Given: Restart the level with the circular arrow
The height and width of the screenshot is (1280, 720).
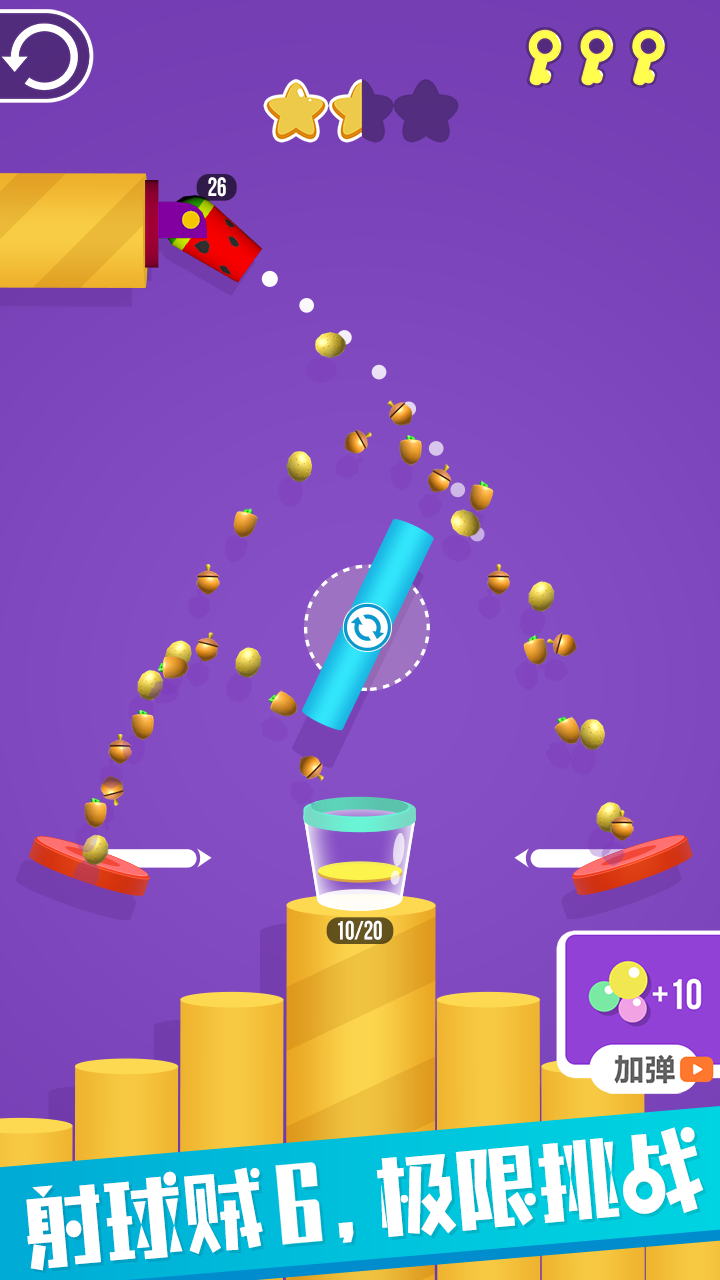Looking at the screenshot, I should [x=42, y=56].
